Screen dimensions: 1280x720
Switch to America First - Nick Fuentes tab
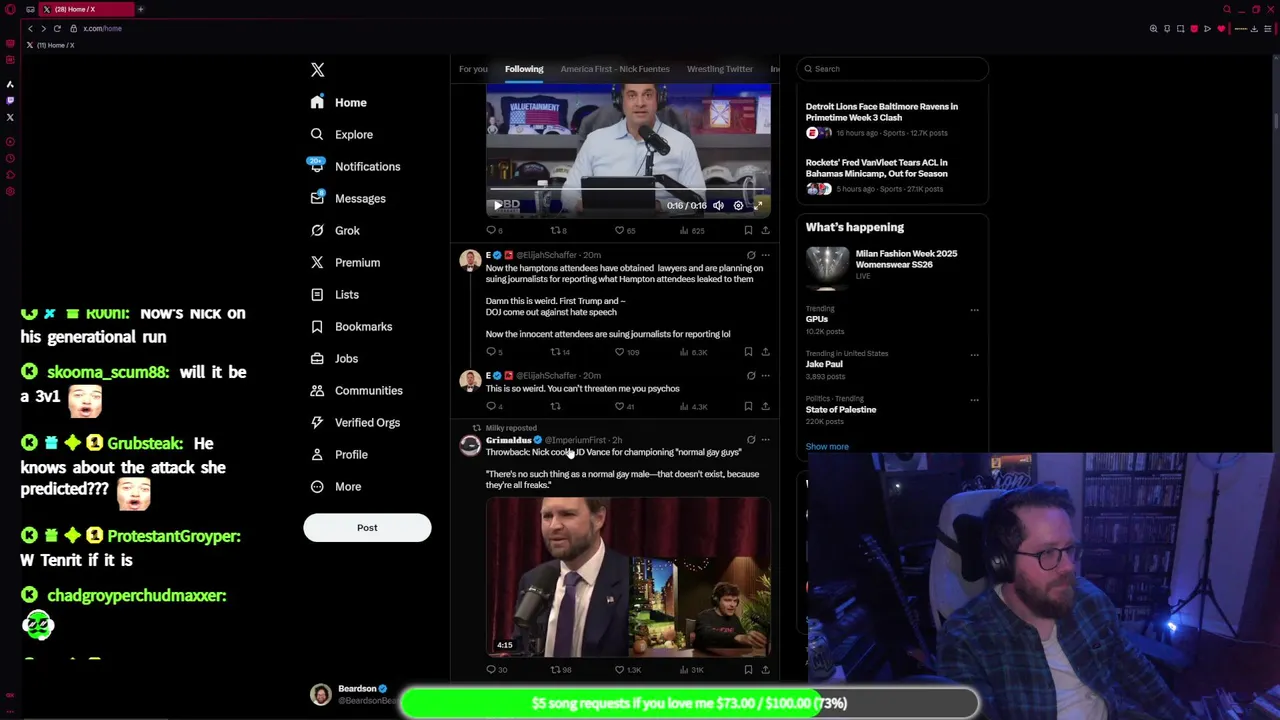click(615, 69)
